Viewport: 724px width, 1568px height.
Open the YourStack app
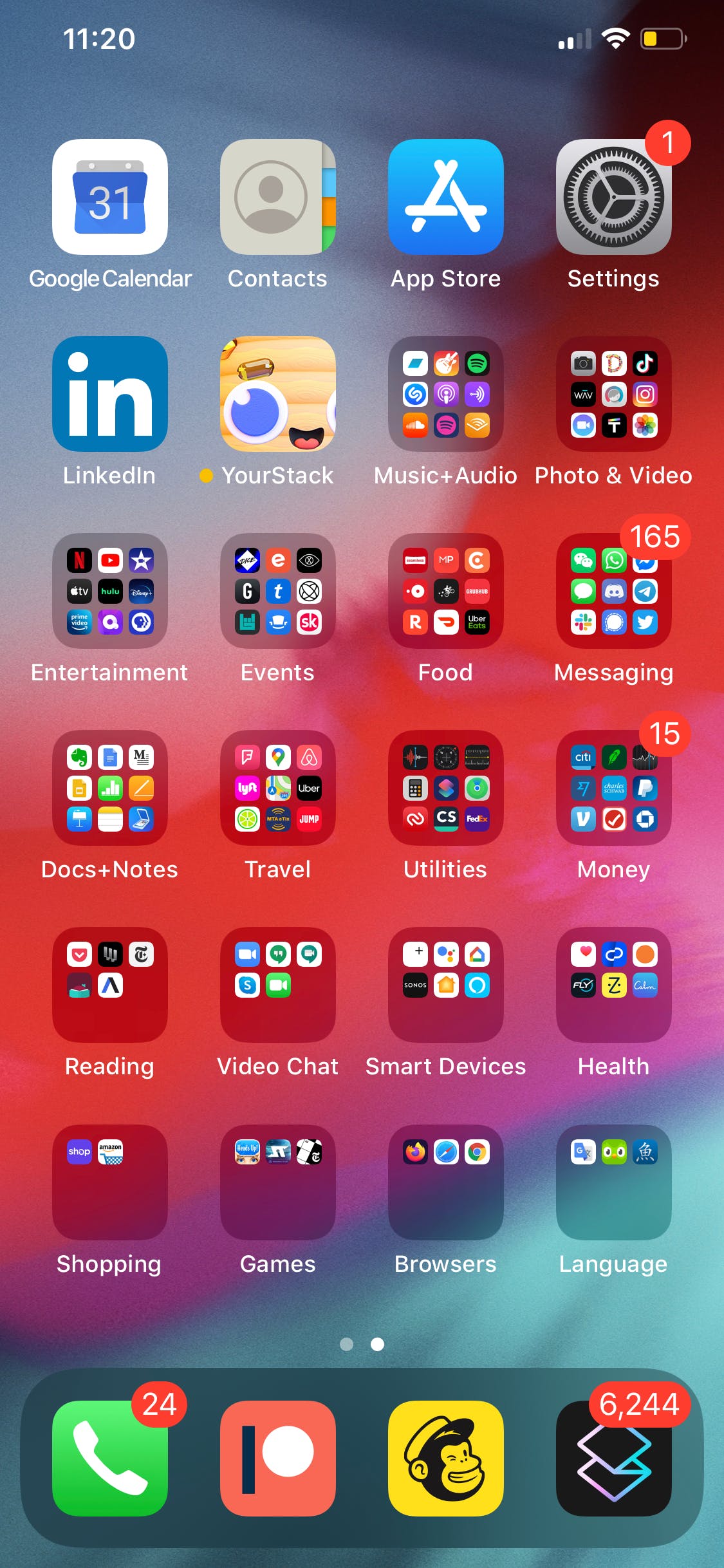pos(277,394)
